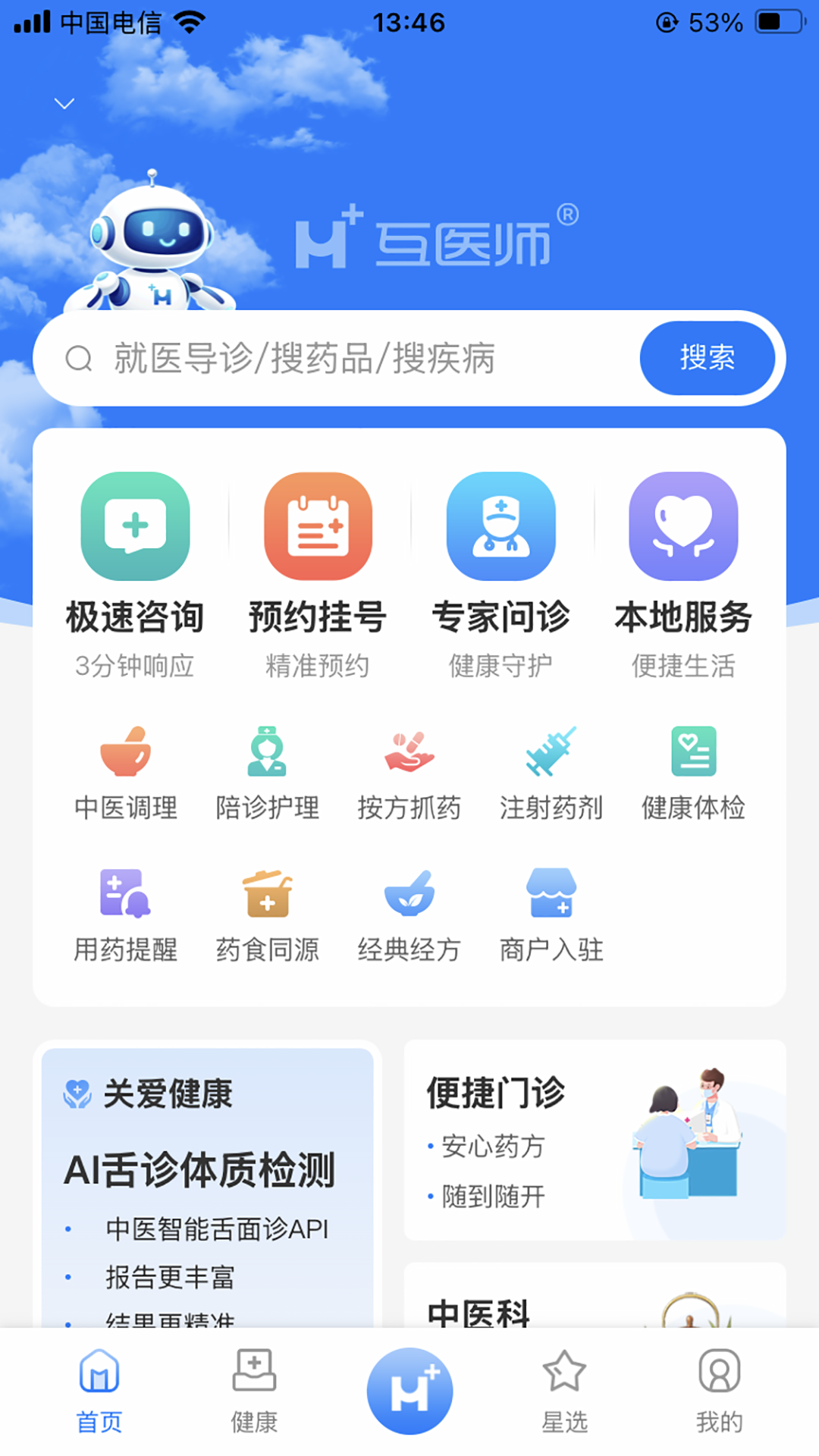Open 药食同源 section

click(267, 915)
